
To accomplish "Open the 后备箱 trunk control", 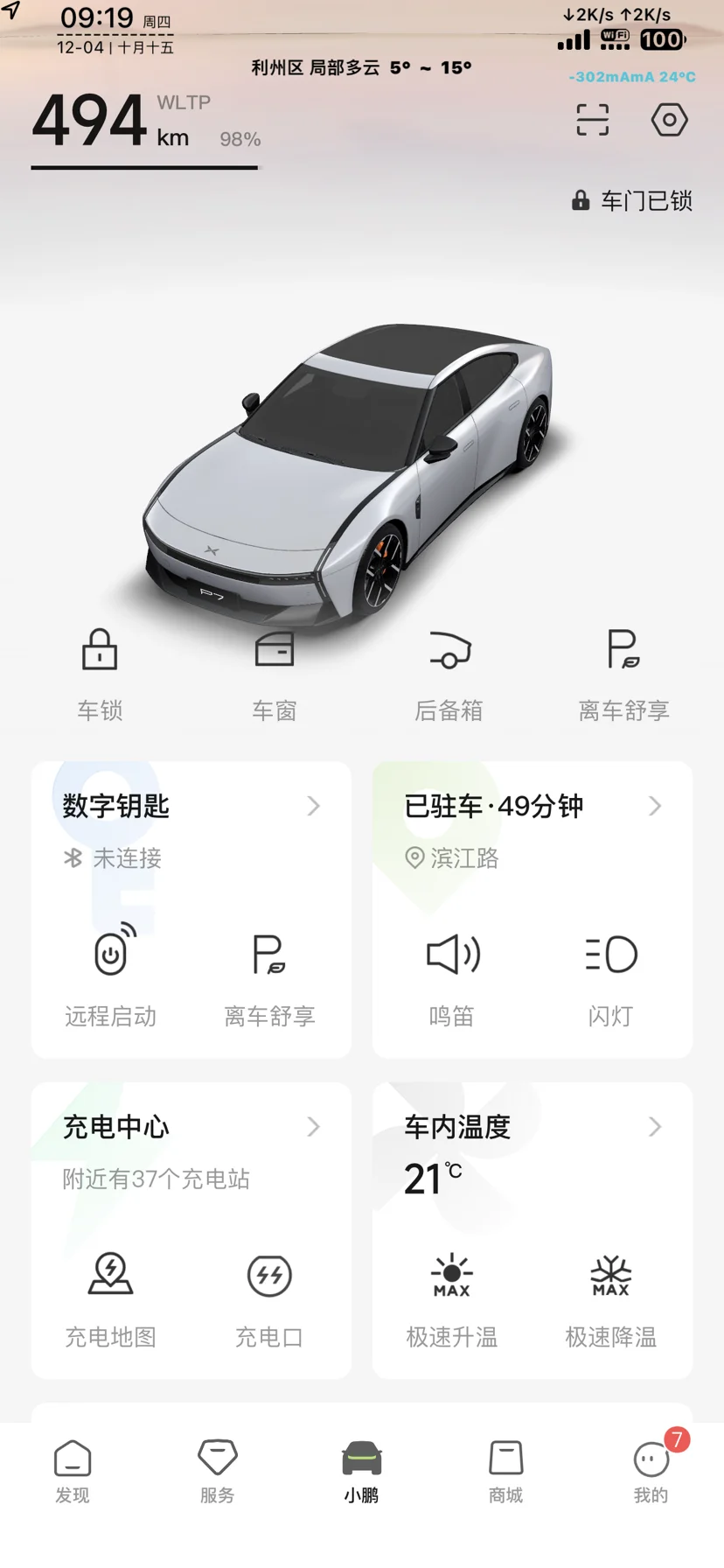I will [449, 672].
